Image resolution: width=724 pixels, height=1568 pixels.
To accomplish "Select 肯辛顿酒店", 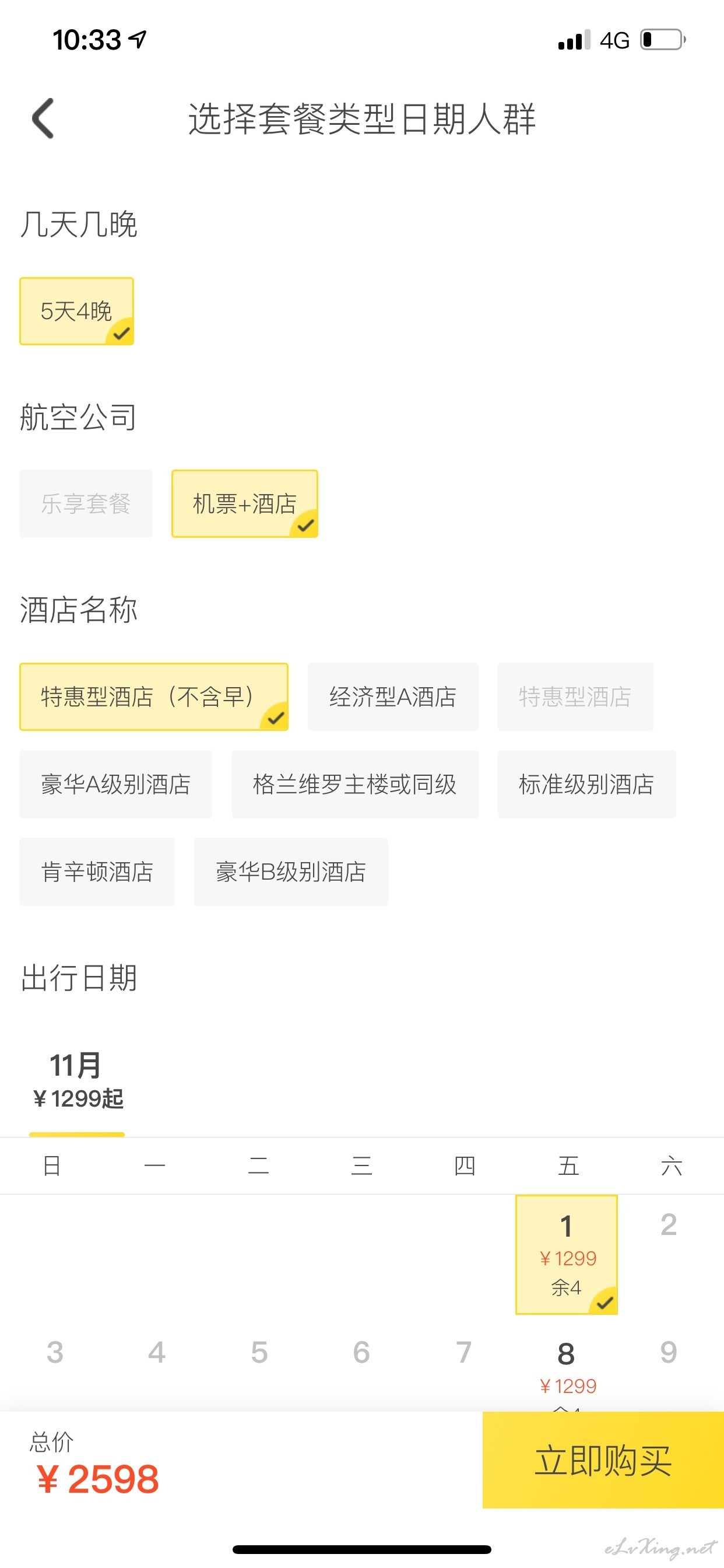I will (97, 871).
